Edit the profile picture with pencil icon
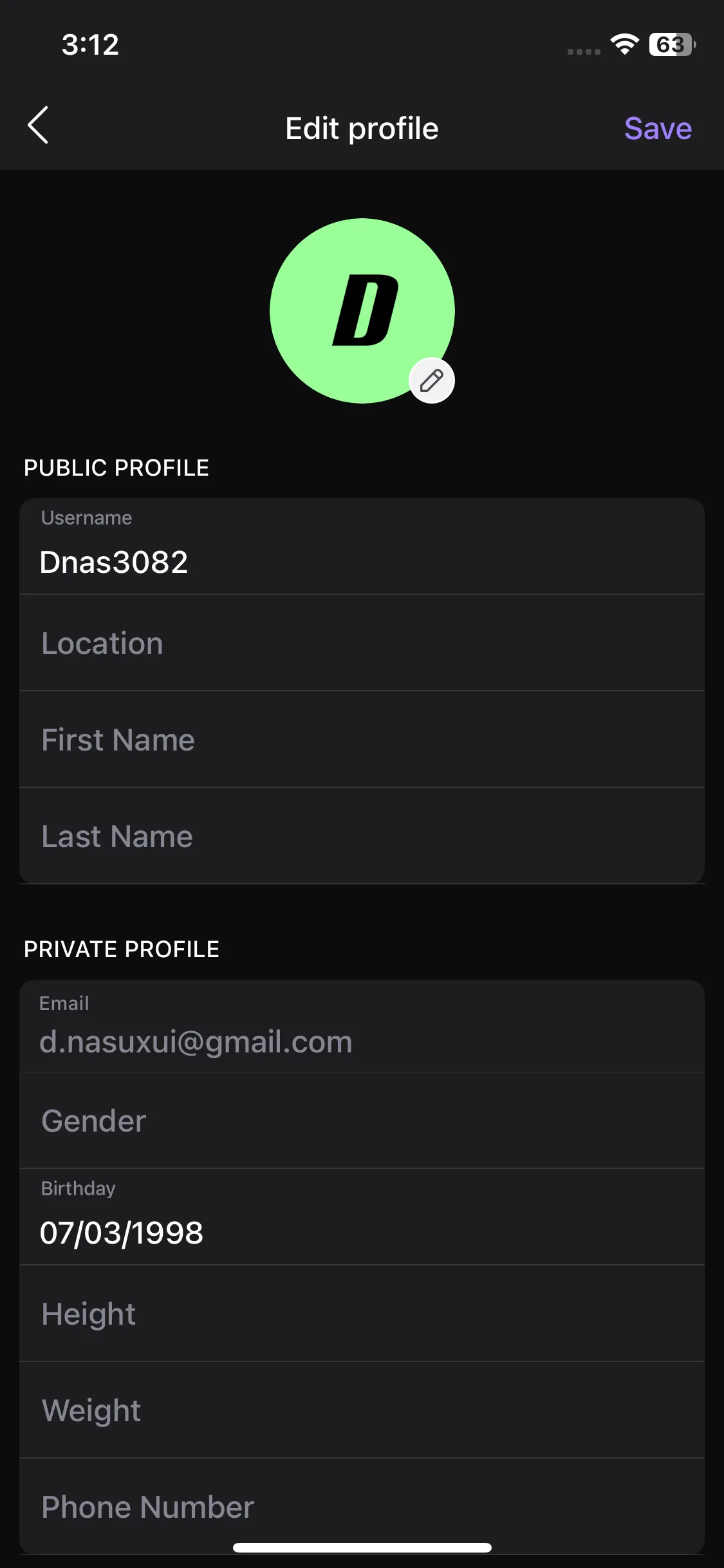The height and width of the screenshot is (1568, 724). [432, 380]
